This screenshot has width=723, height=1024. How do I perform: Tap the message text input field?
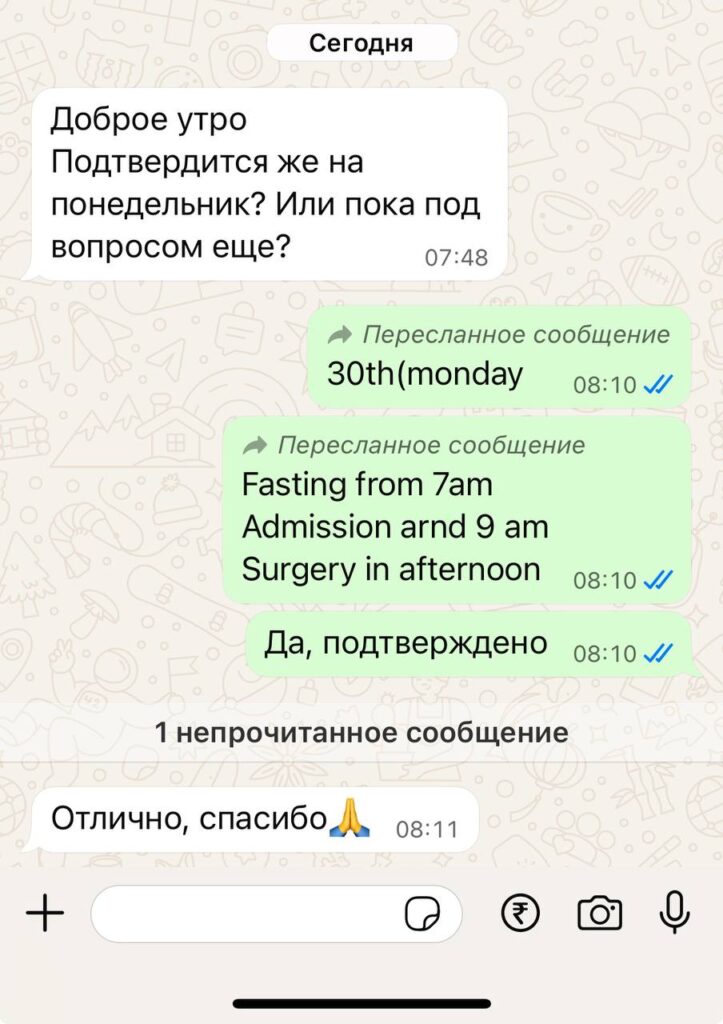click(245, 913)
